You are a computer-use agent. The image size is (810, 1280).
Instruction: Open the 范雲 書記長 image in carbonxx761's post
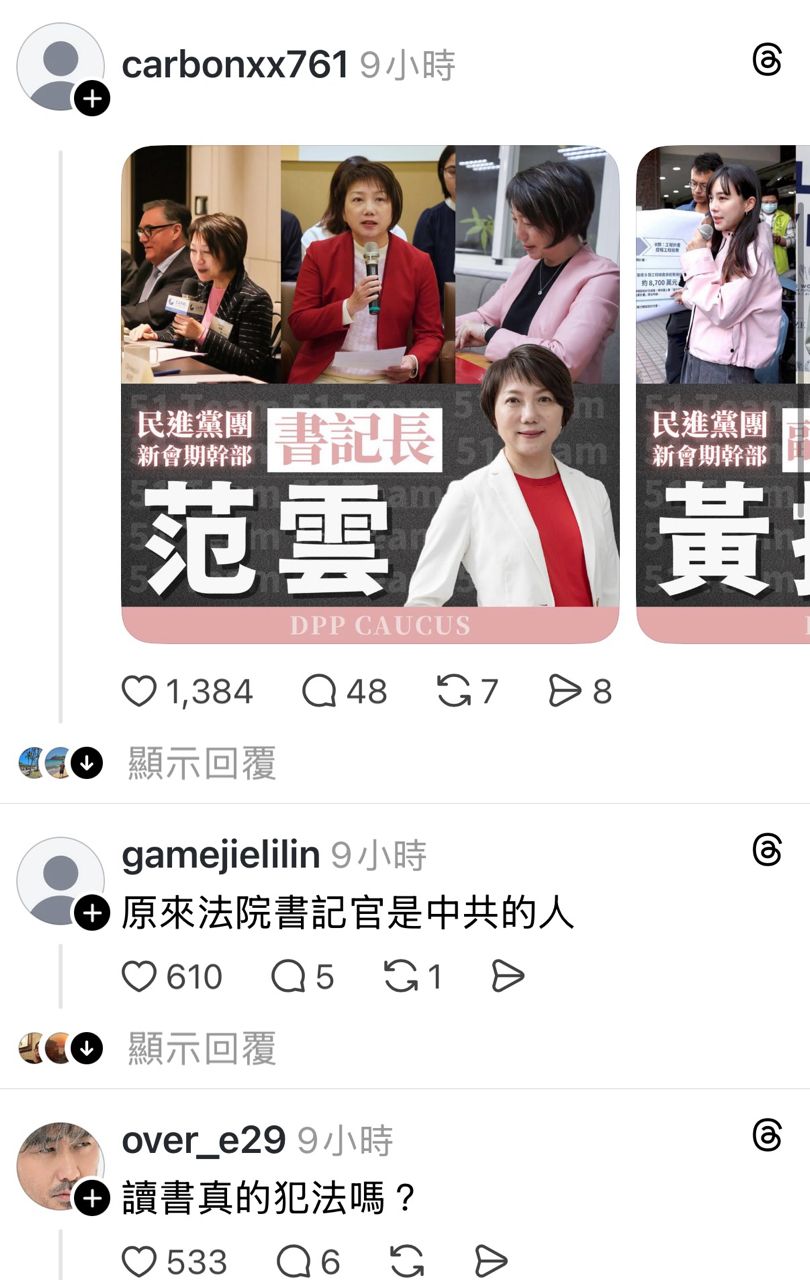click(370, 394)
